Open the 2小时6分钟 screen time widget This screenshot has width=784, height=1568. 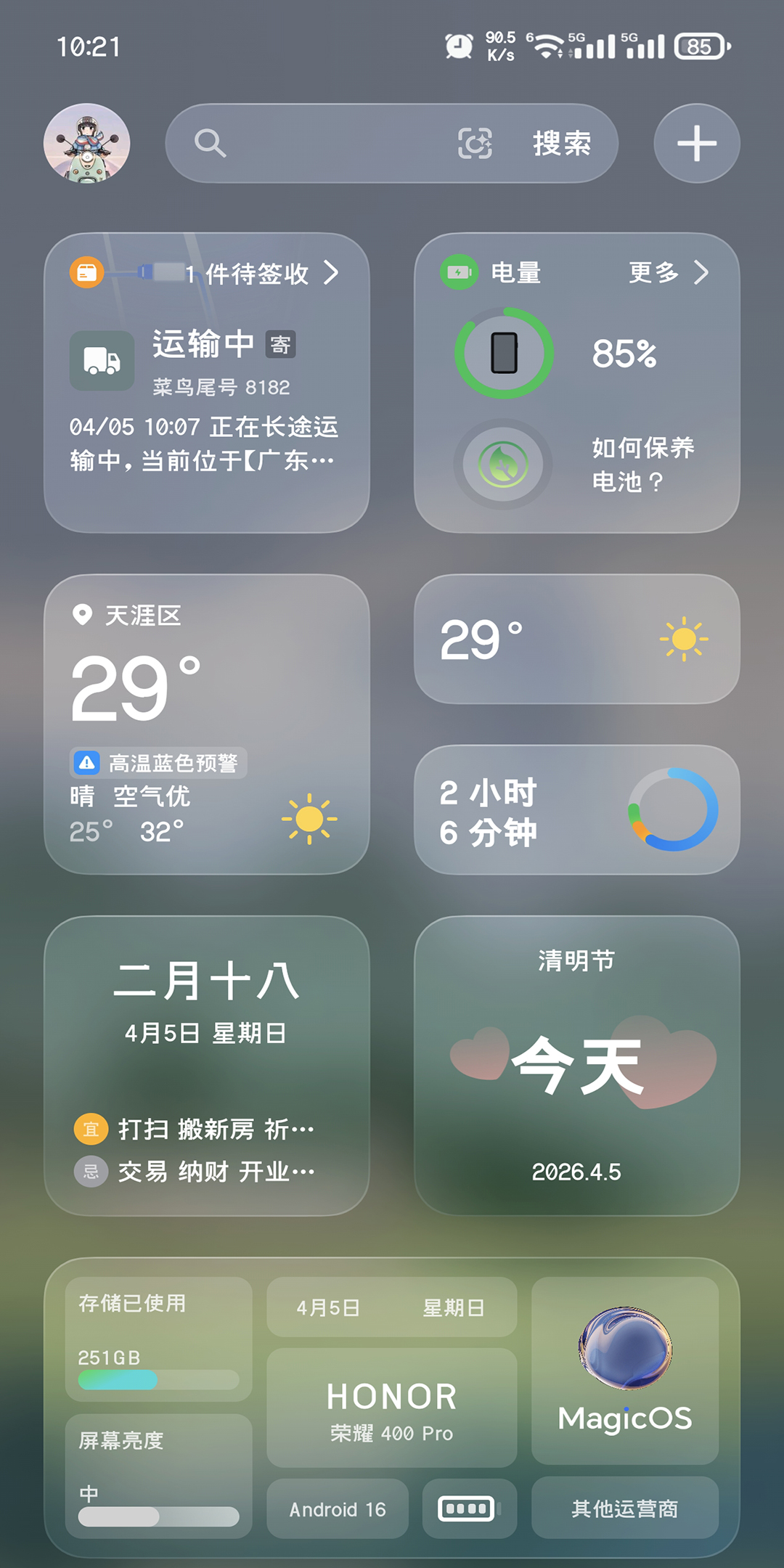click(x=577, y=810)
